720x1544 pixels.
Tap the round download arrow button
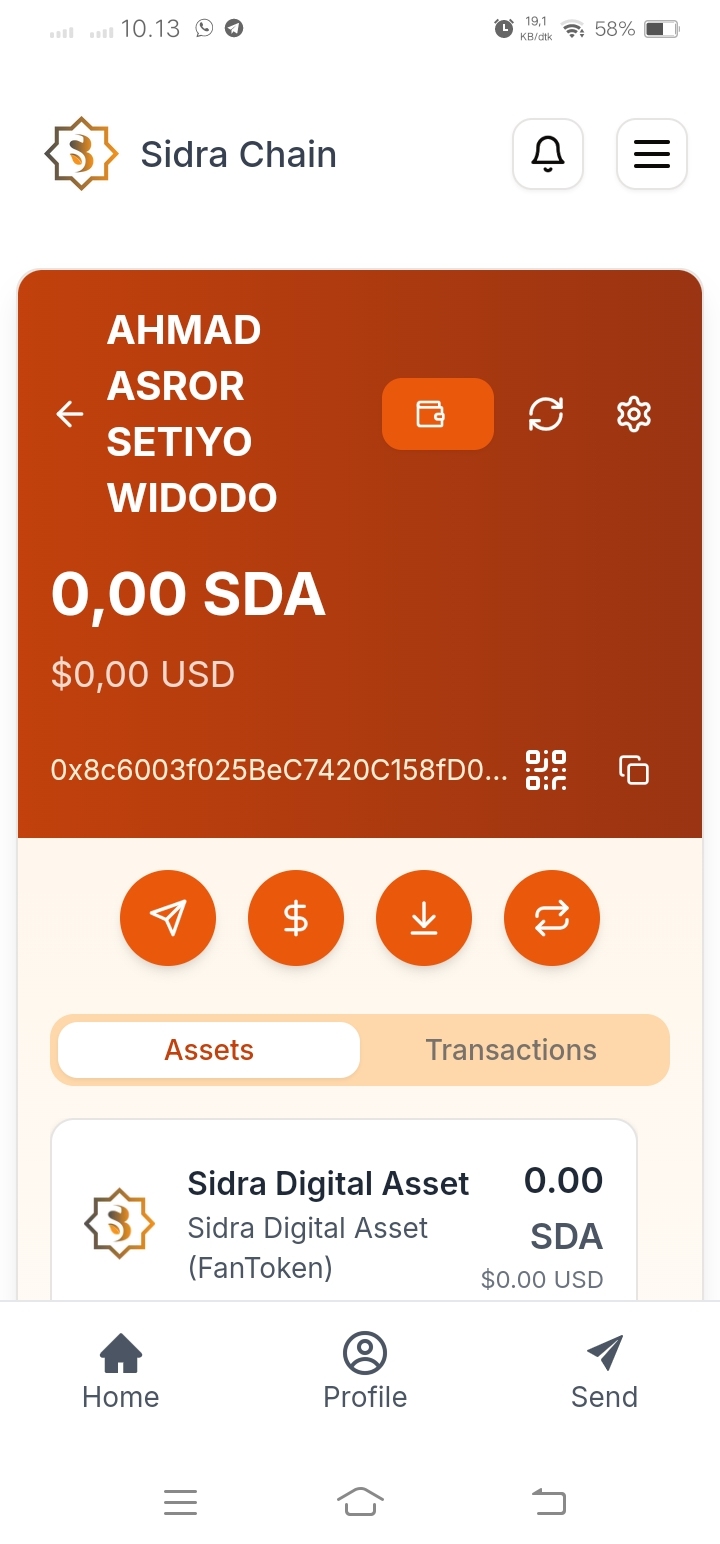(x=424, y=917)
